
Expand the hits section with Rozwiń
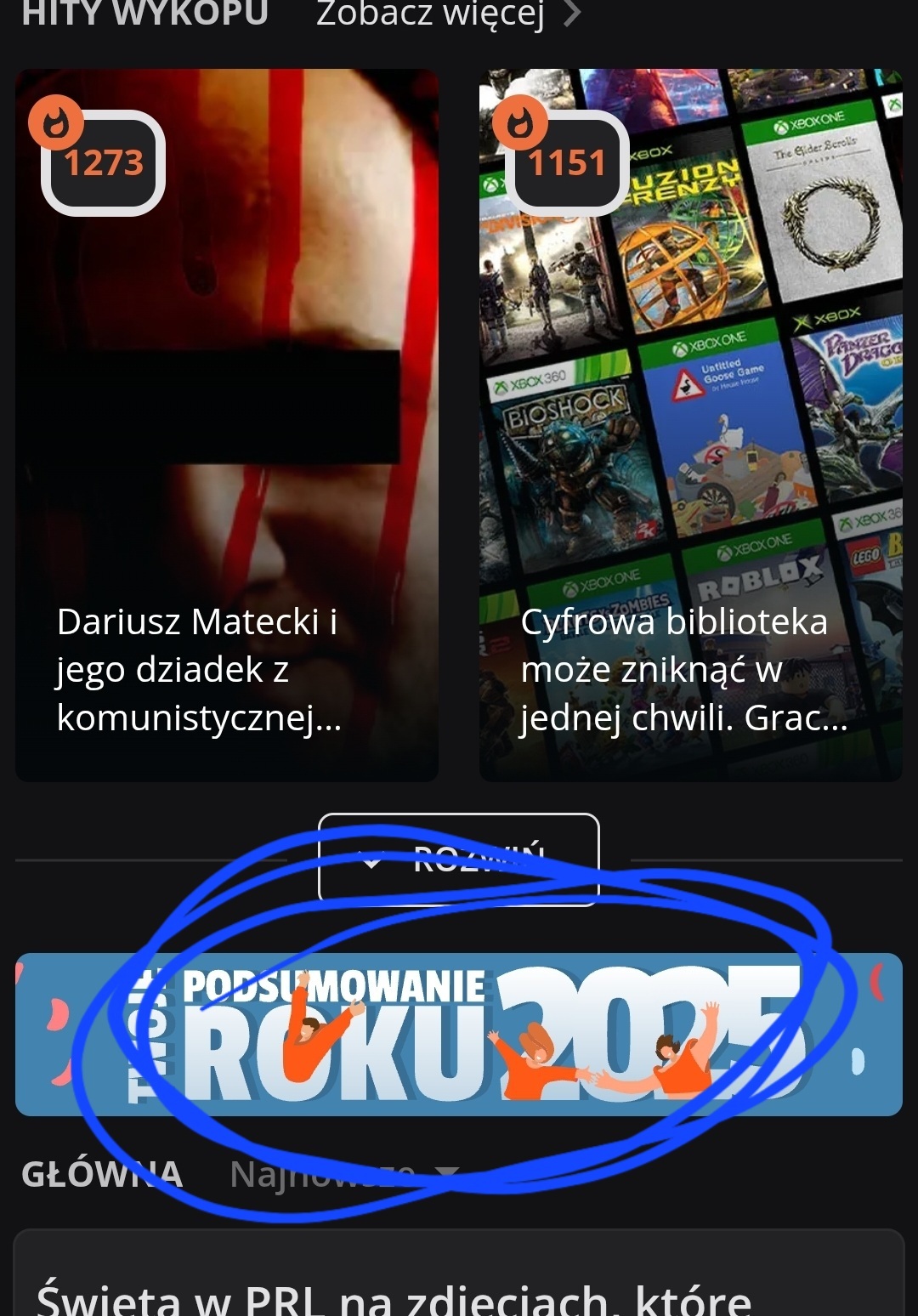click(x=458, y=859)
